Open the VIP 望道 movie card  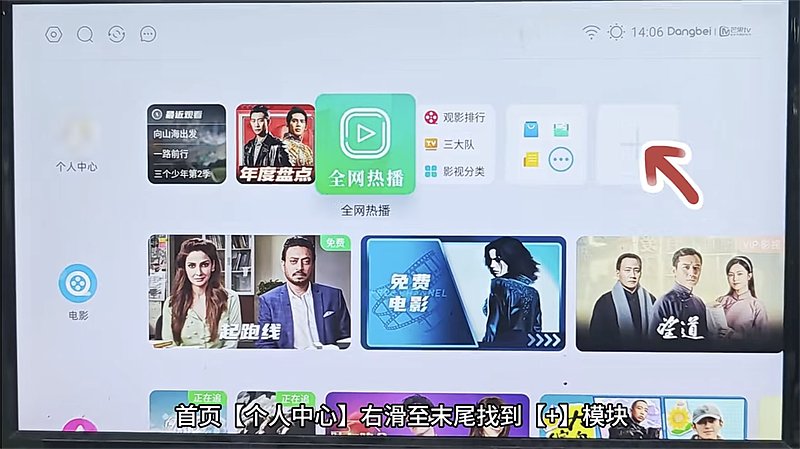click(x=680, y=292)
